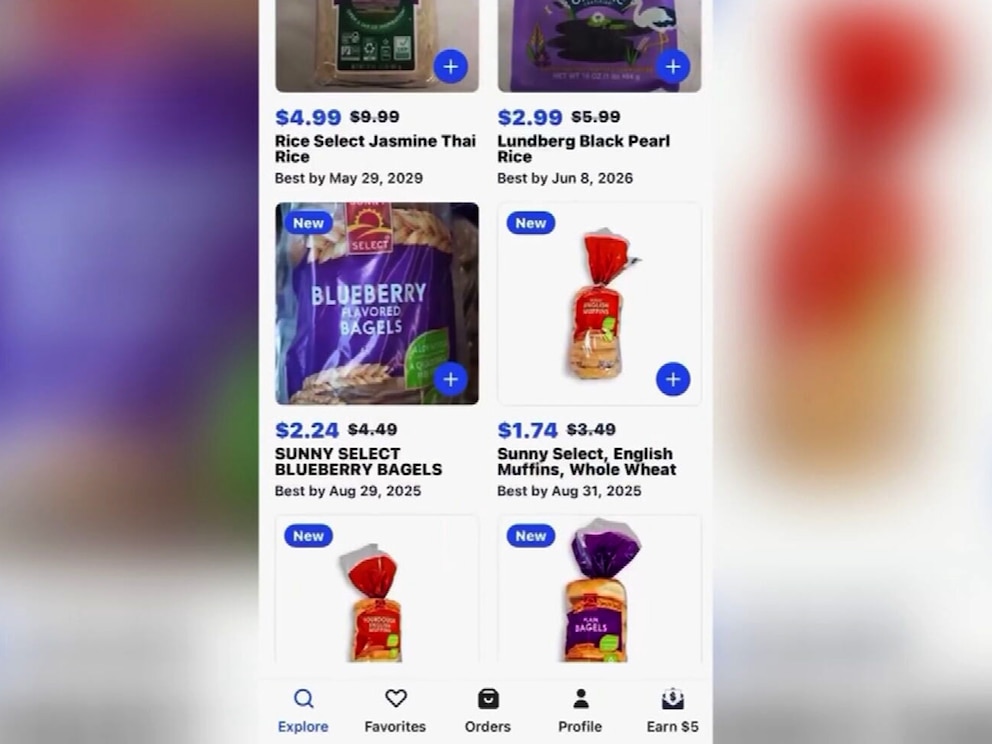Go to the Favorites tab

coord(395,711)
